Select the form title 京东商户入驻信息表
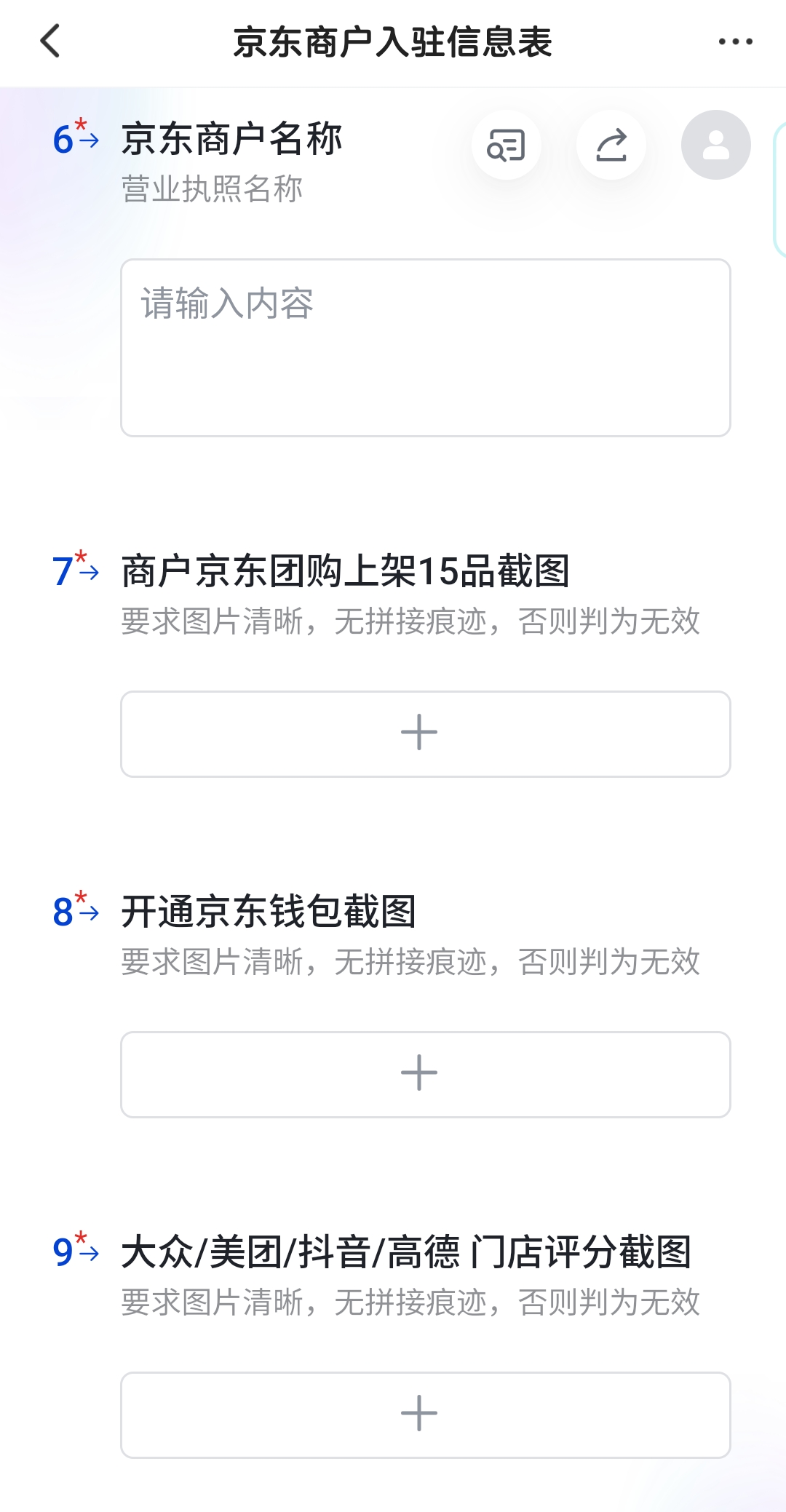 (x=393, y=41)
